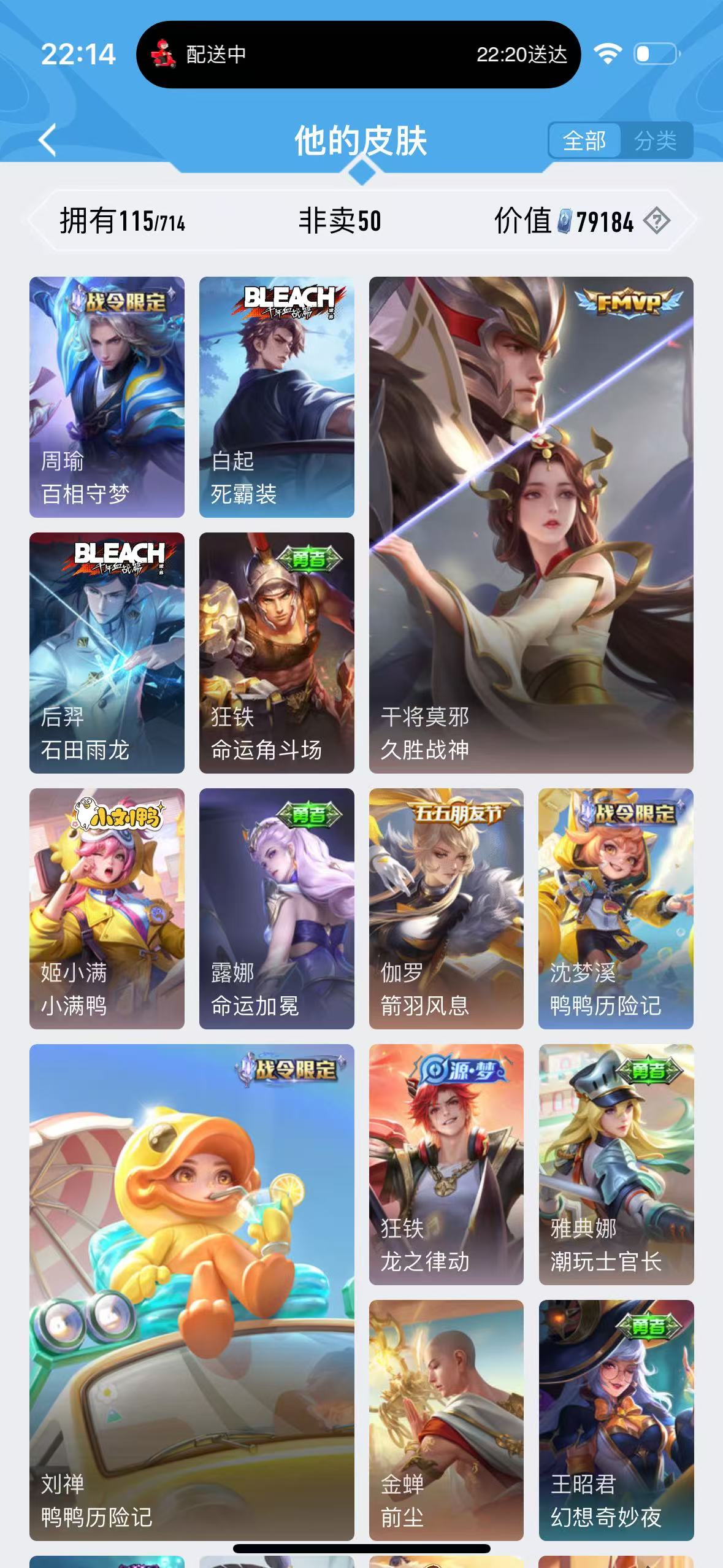View the 金蝉 前尘 skin
The height and width of the screenshot is (1568, 723).
click(446, 1420)
